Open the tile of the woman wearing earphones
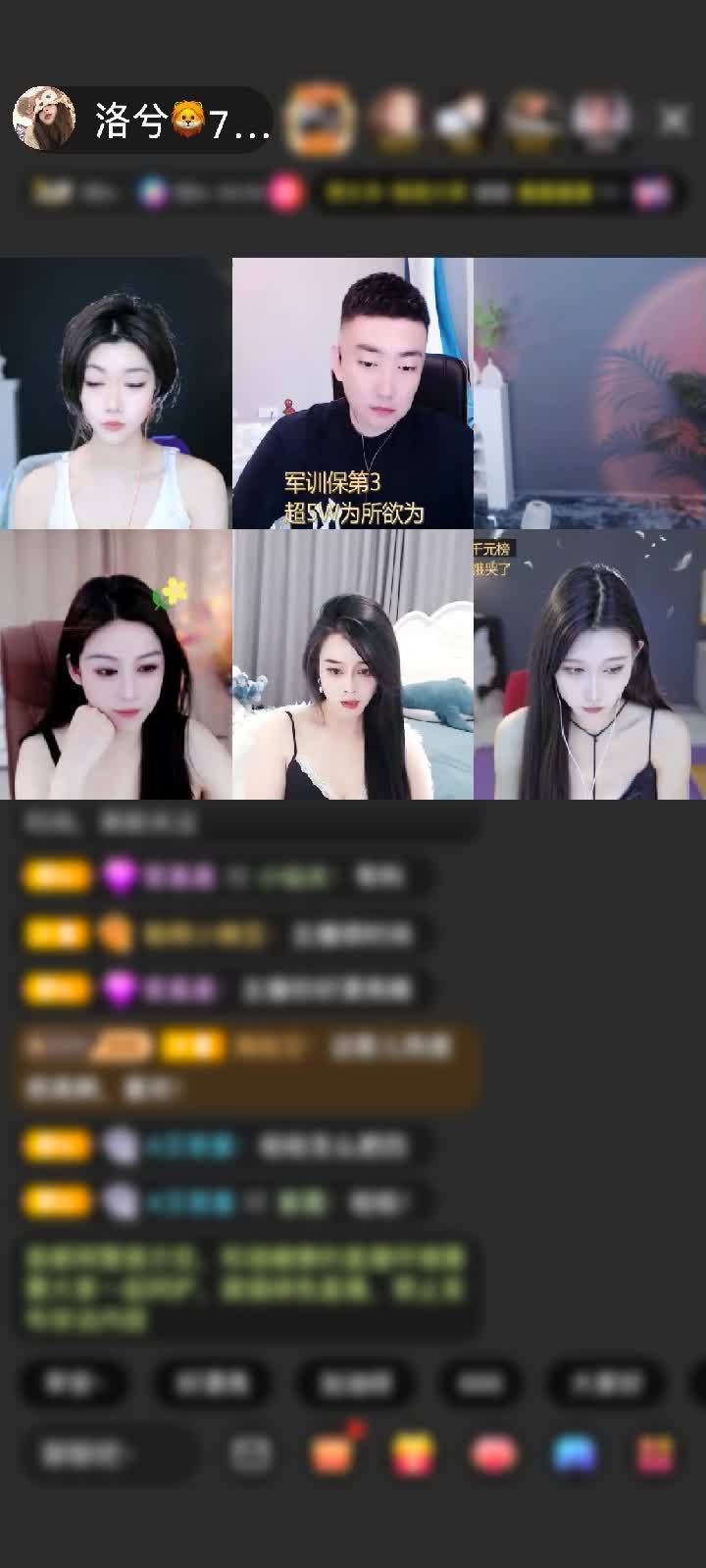The width and height of the screenshot is (706, 1568). (589, 664)
